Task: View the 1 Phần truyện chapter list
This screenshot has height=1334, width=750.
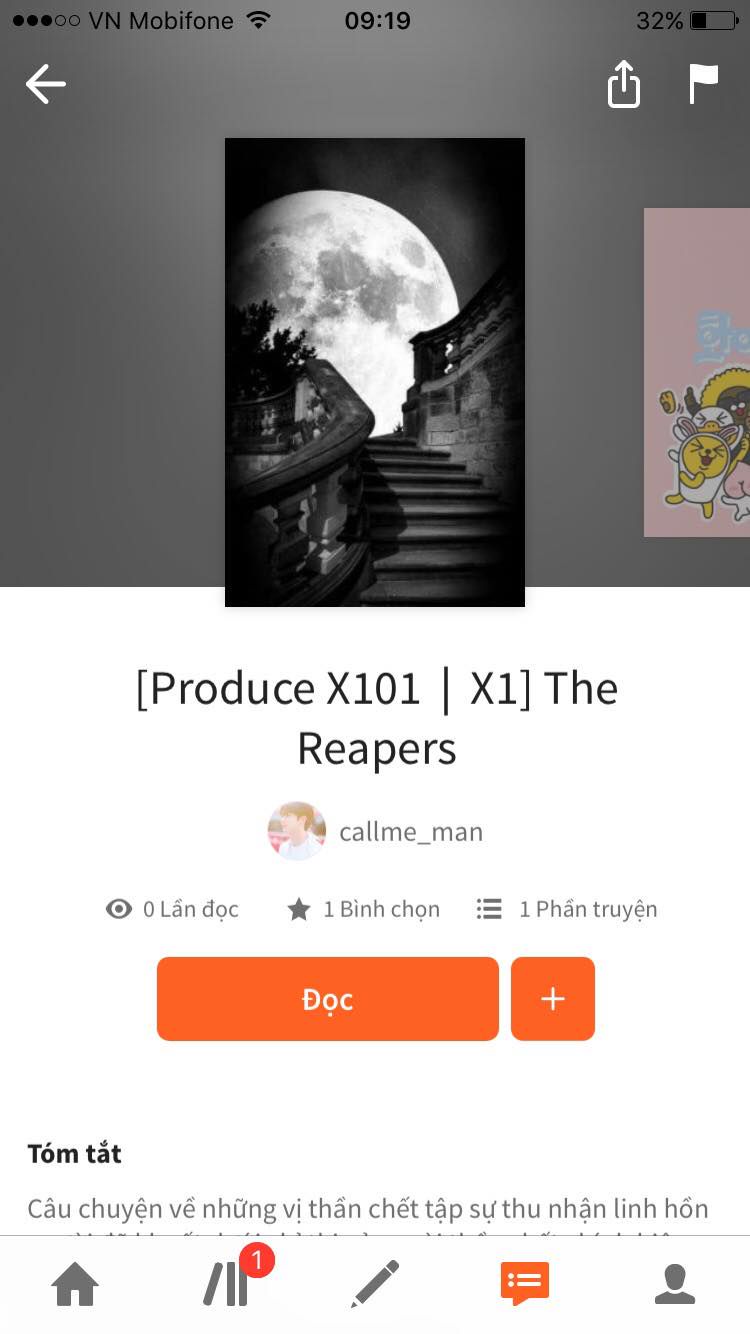Action: pos(567,909)
